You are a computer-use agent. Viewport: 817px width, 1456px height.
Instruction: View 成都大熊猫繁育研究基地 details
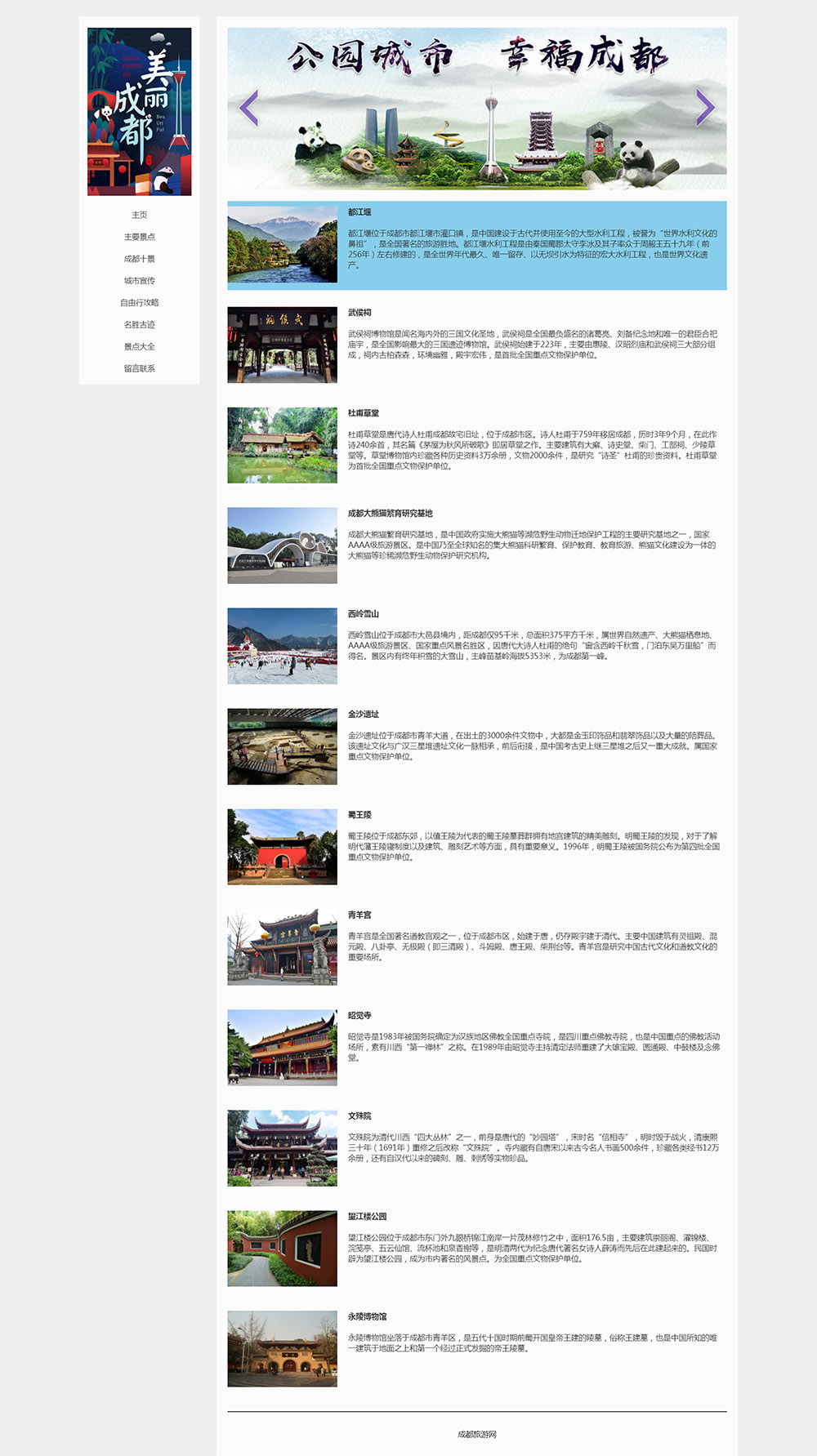tap(477, 546)
